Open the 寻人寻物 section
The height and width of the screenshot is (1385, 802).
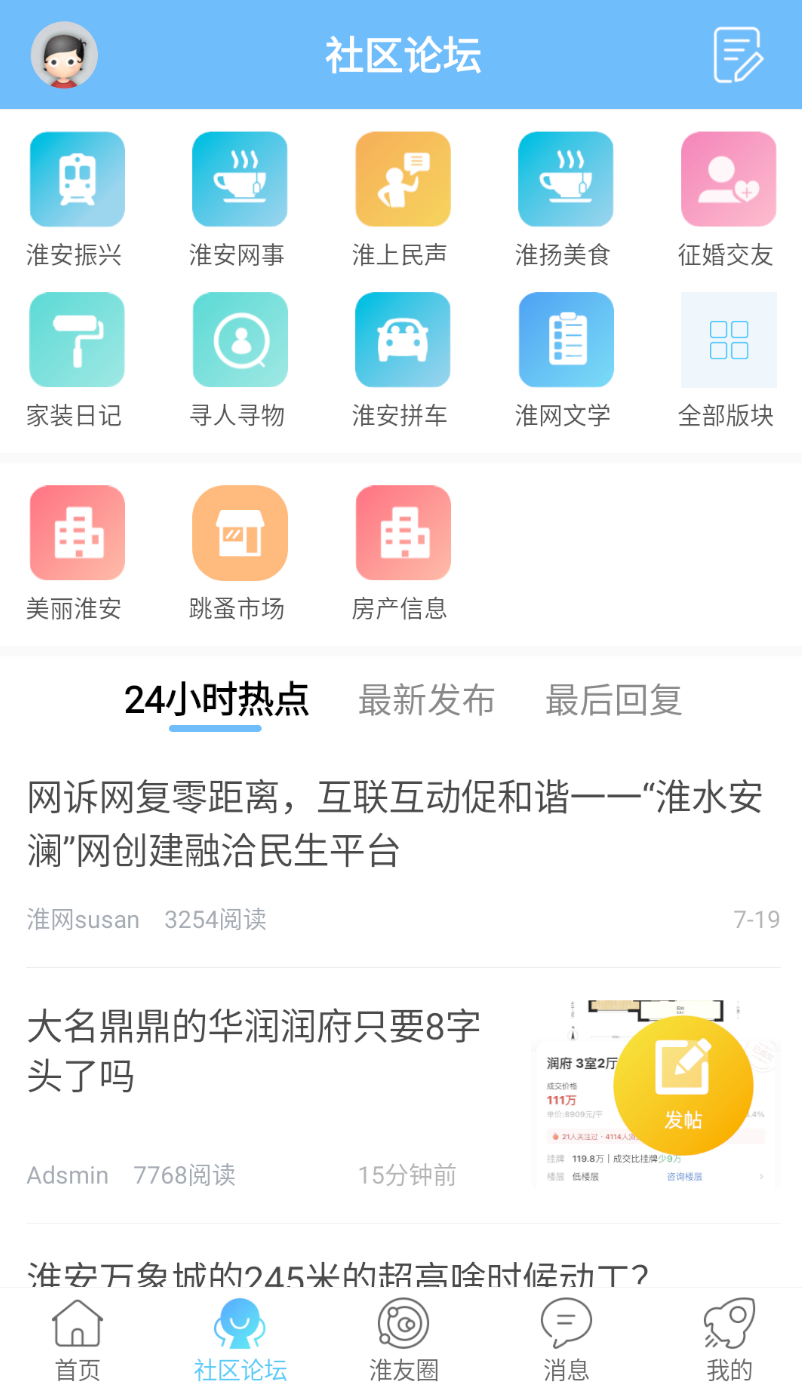click(239, 358)
